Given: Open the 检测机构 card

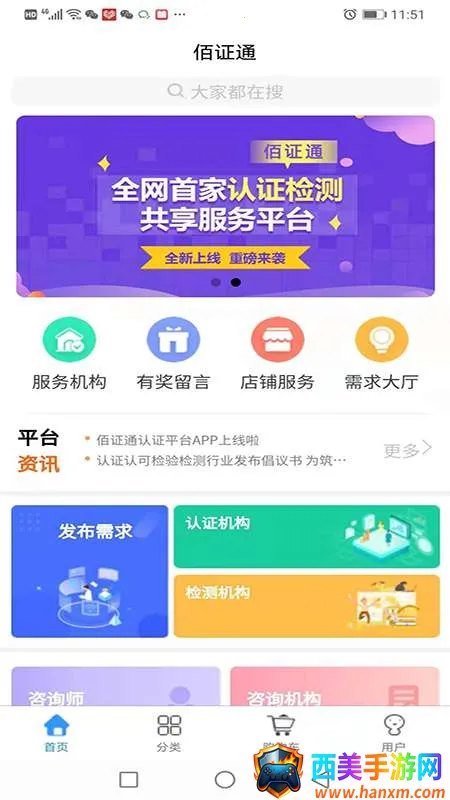Looking at the screenshot, I should coord(307,606).
